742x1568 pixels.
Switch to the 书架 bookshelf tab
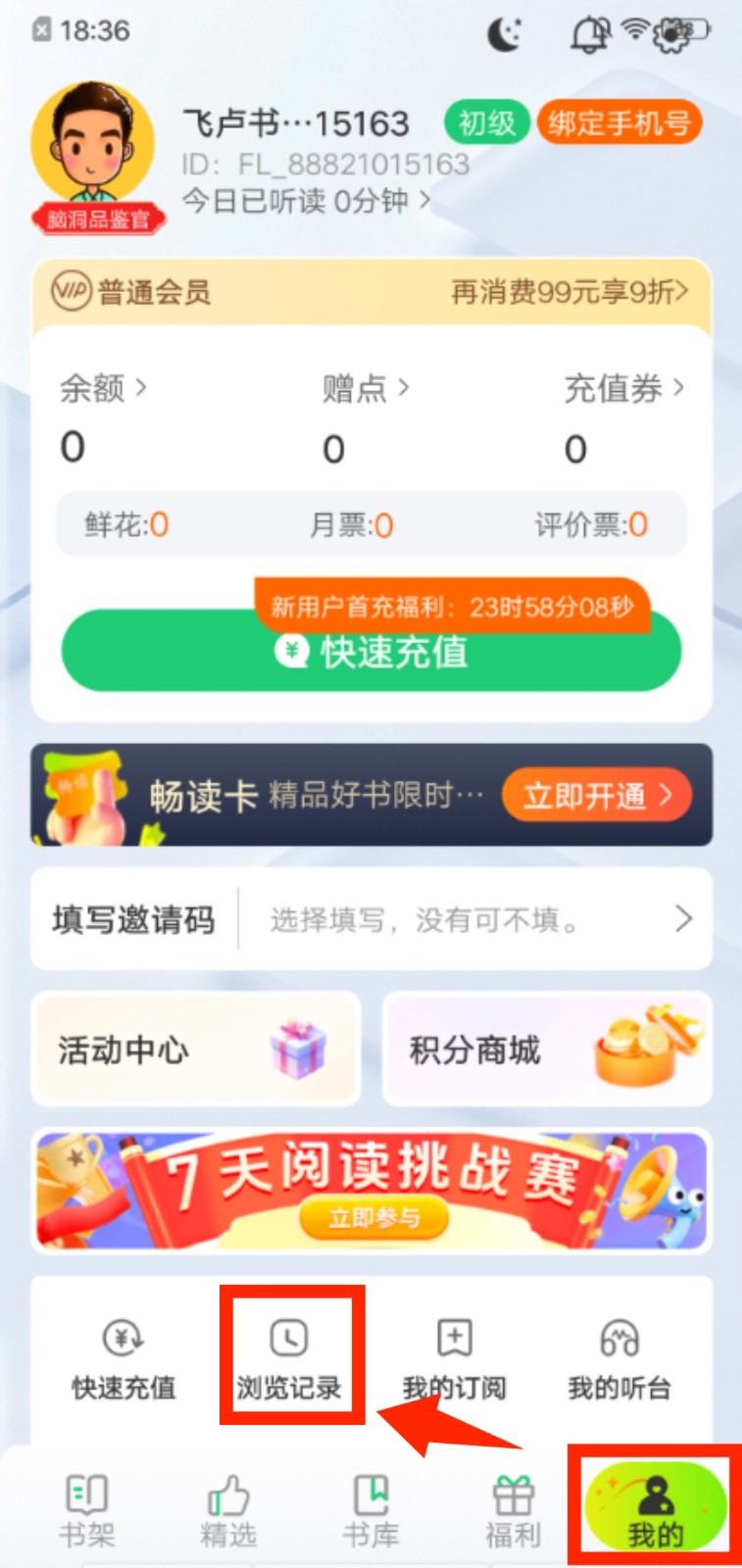click(86, 1511)
